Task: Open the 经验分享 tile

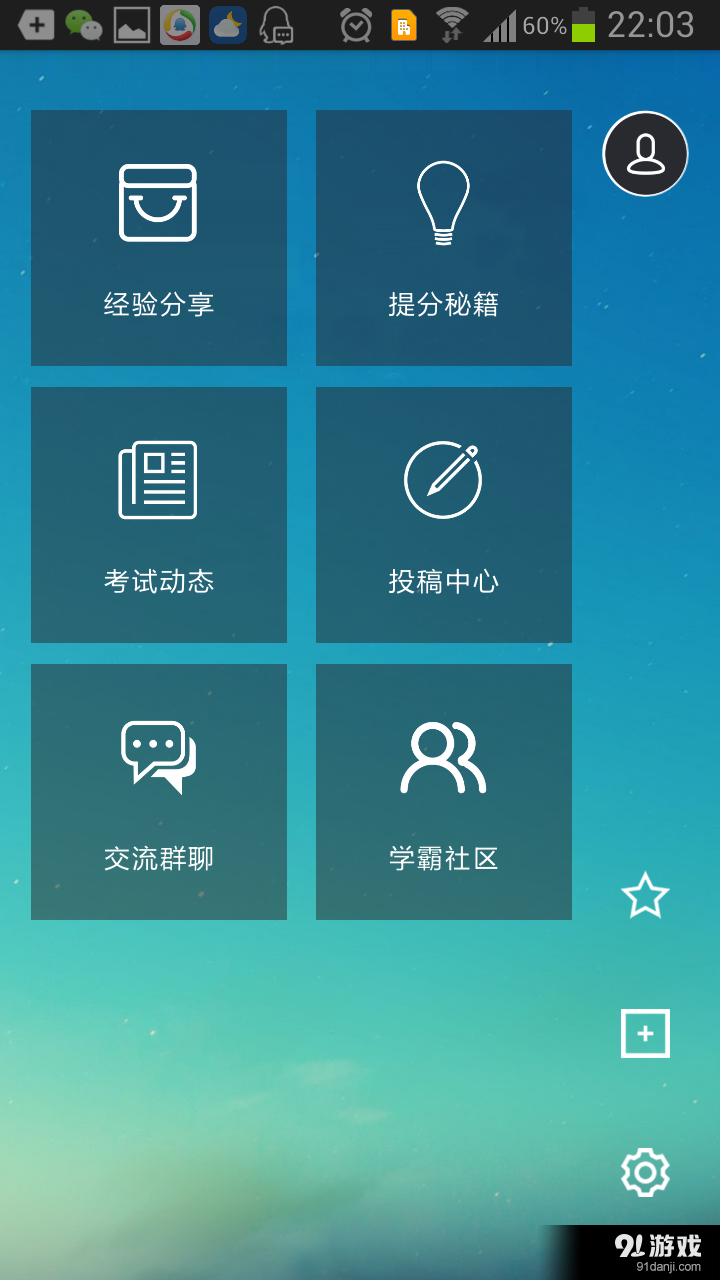Action: click(159, 238)
